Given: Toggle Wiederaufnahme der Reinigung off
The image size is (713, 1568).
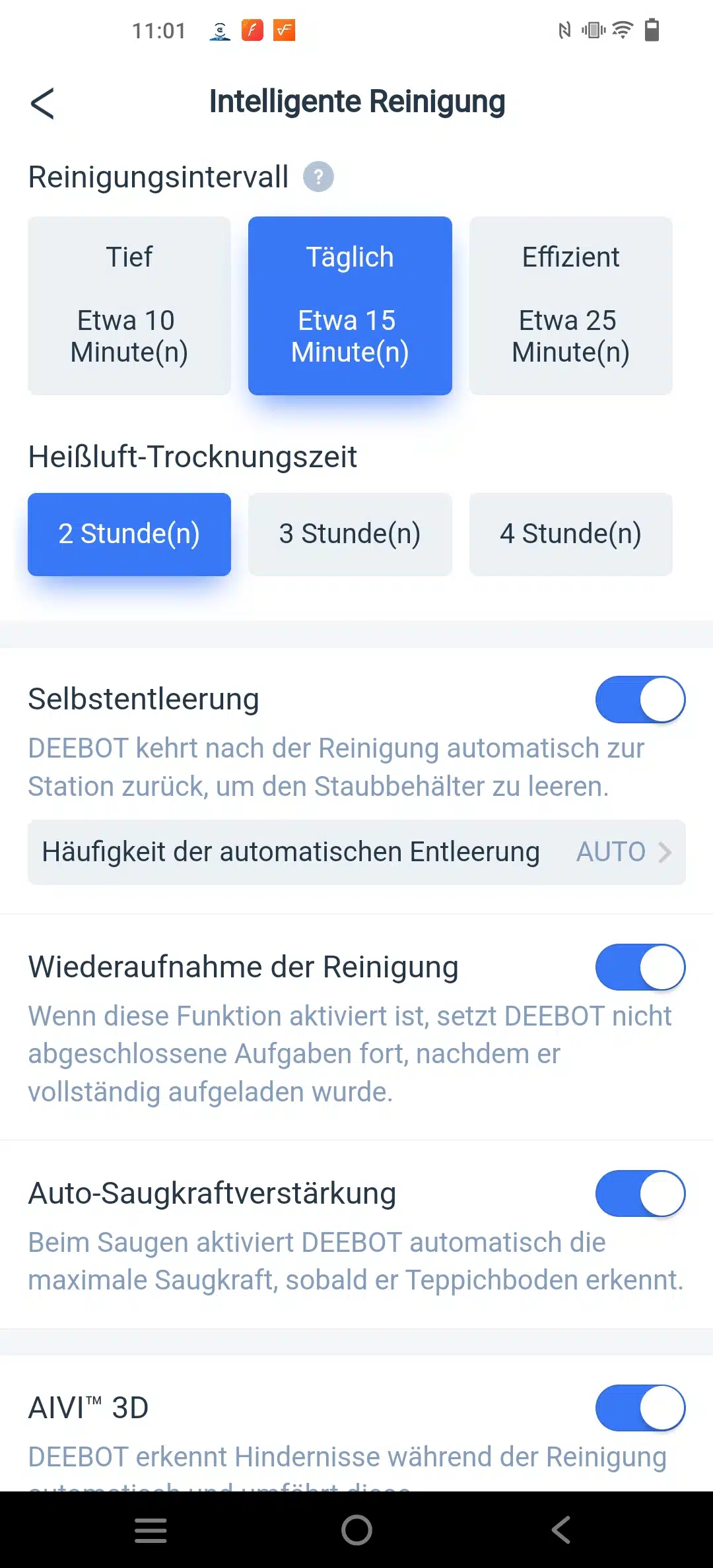Looking at the screenshot, I should (x=640, y=967).
